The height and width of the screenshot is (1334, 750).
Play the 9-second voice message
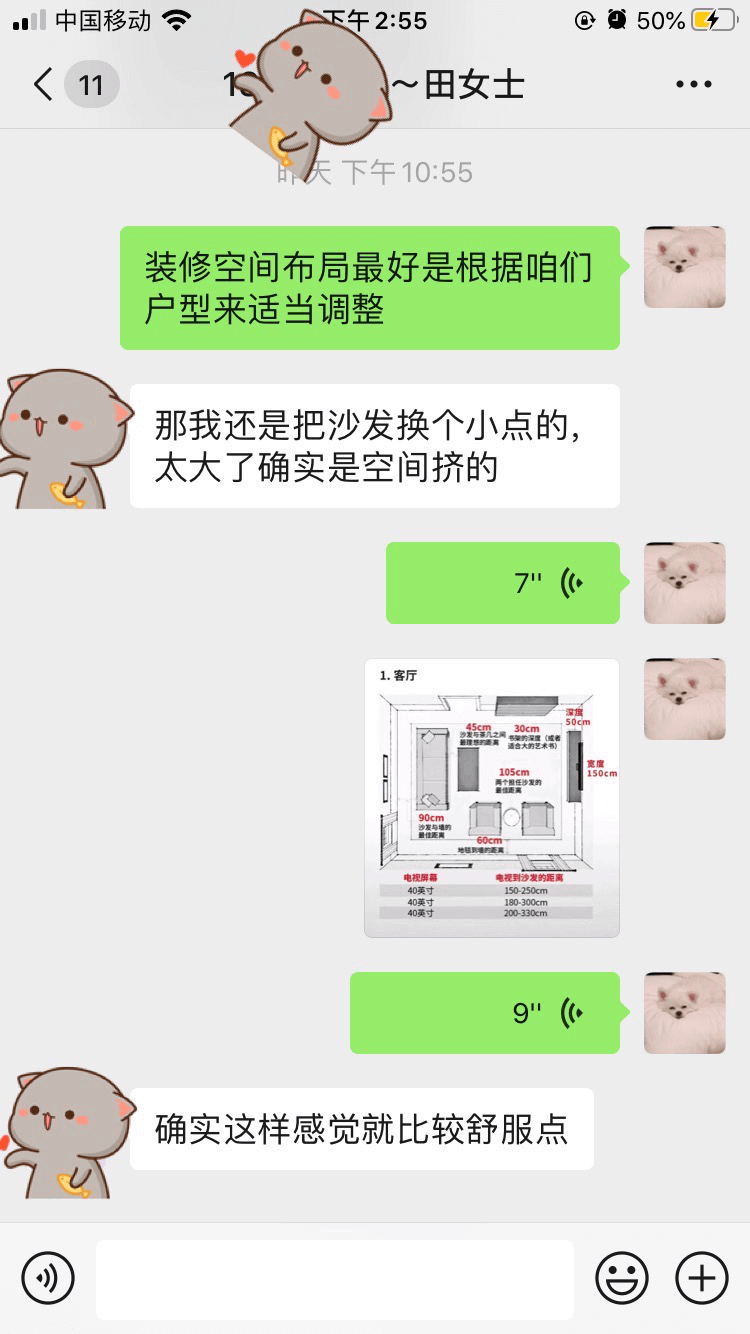485,1013
